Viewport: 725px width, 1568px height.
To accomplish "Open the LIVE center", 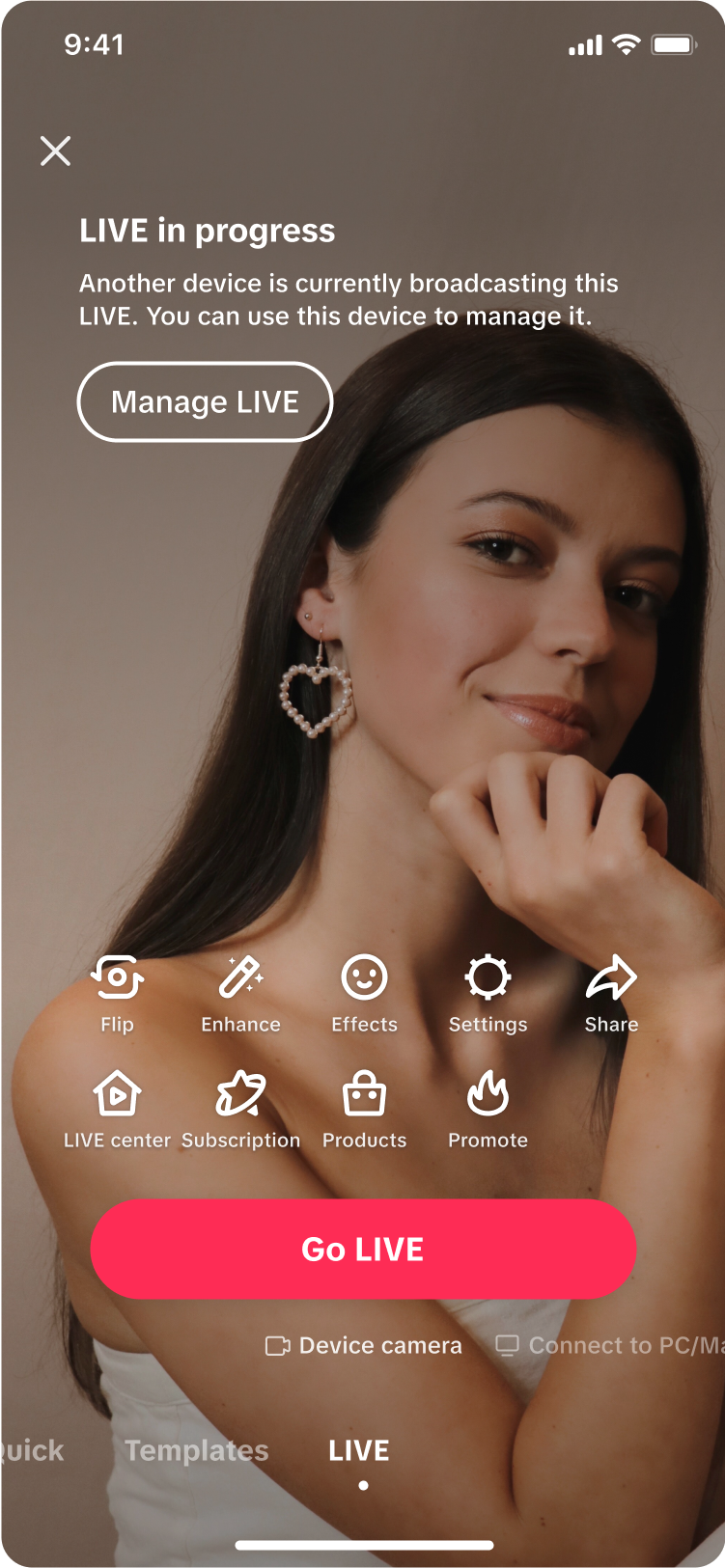I will [x=117, y=1109].
